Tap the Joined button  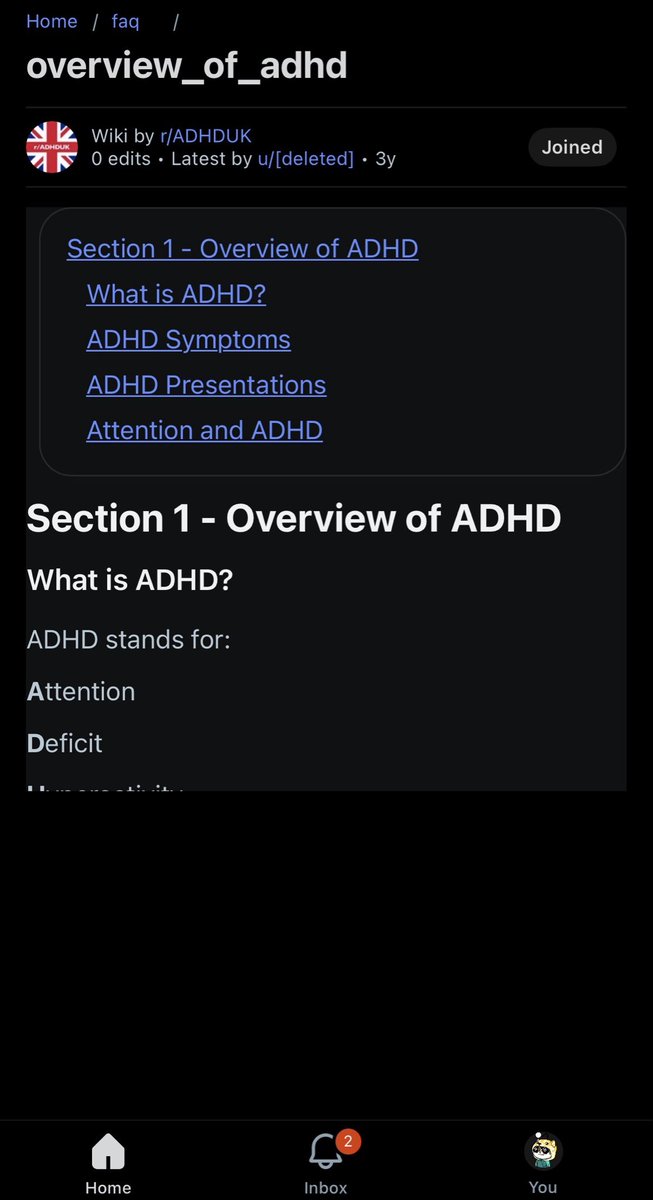[572, 147]
